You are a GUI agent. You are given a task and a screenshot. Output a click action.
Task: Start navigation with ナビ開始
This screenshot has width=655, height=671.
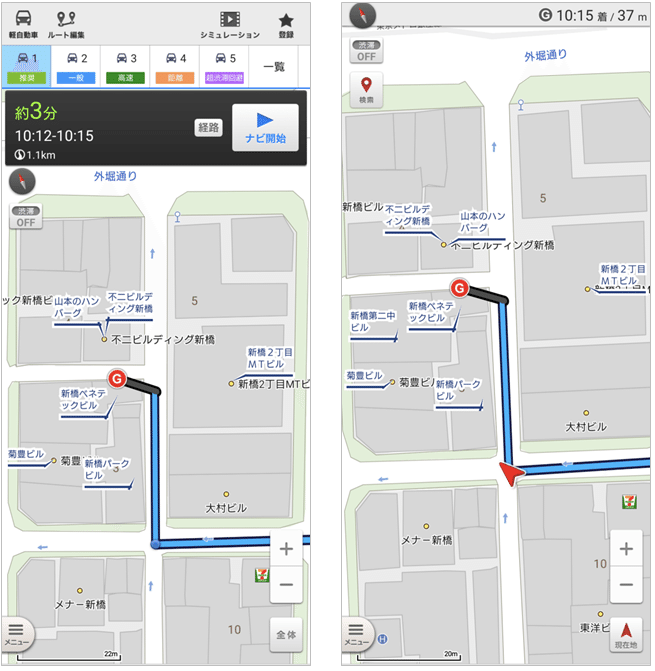click(265, 127)
